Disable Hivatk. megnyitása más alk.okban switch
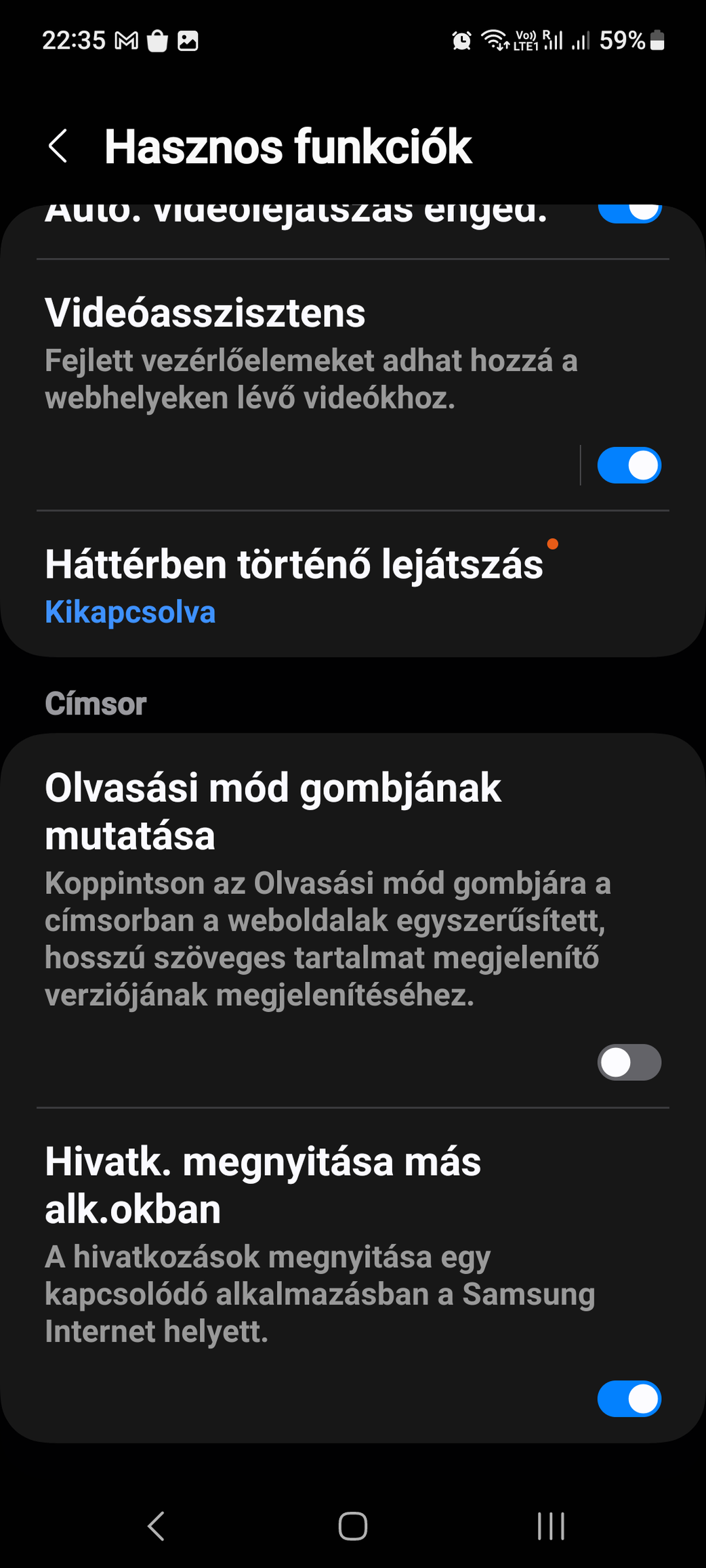Screen dimensions: 706x1568 [x=629, y=1399]
